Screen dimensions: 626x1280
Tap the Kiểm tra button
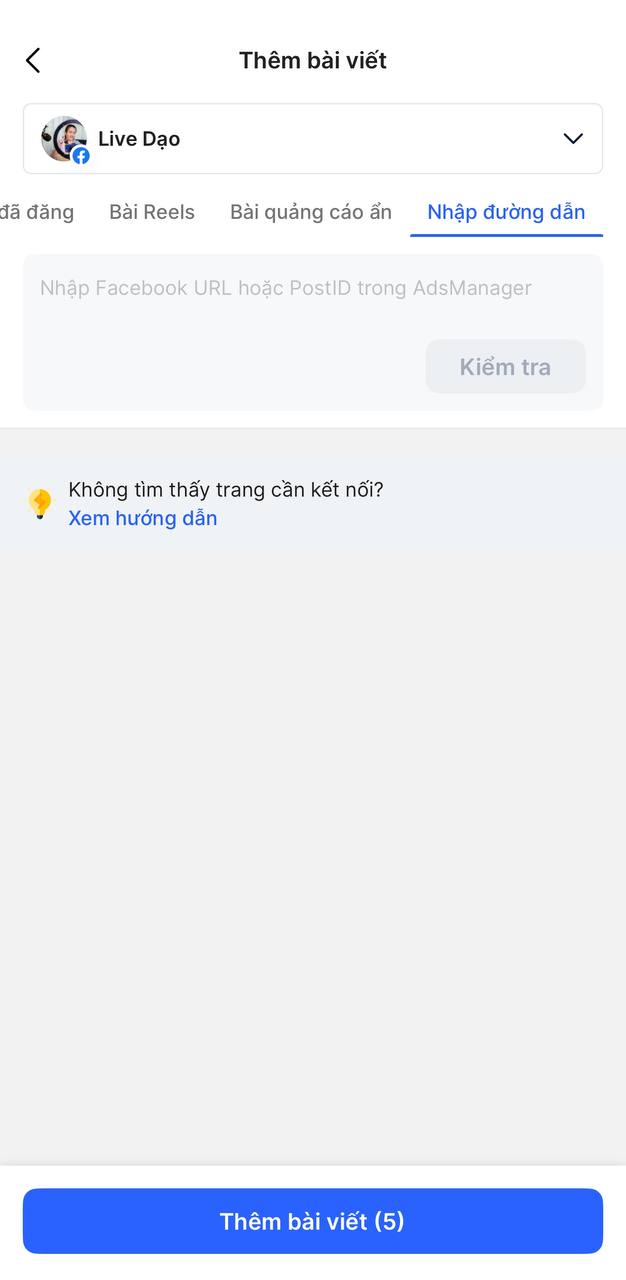point(505,367)
